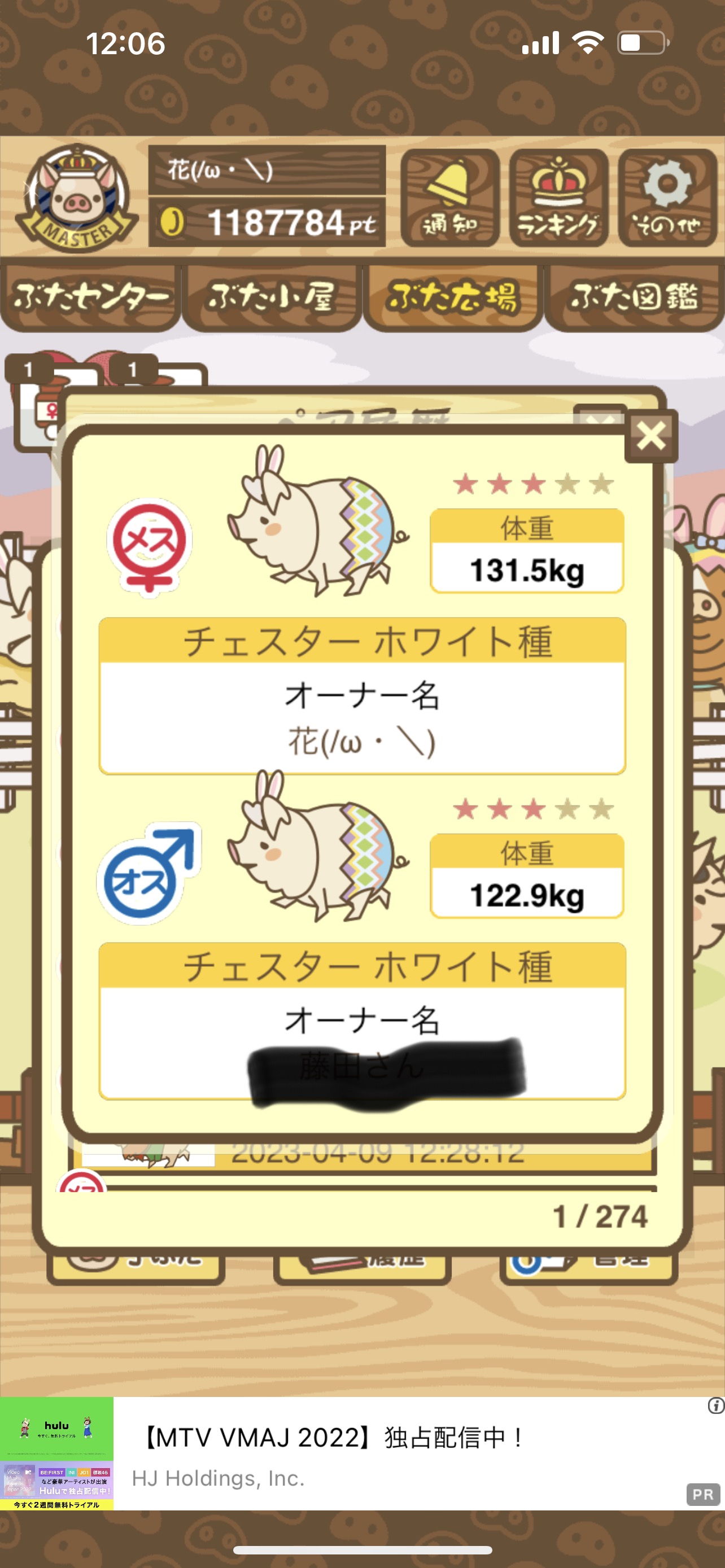Open the 通知 notifications bell

450,198
